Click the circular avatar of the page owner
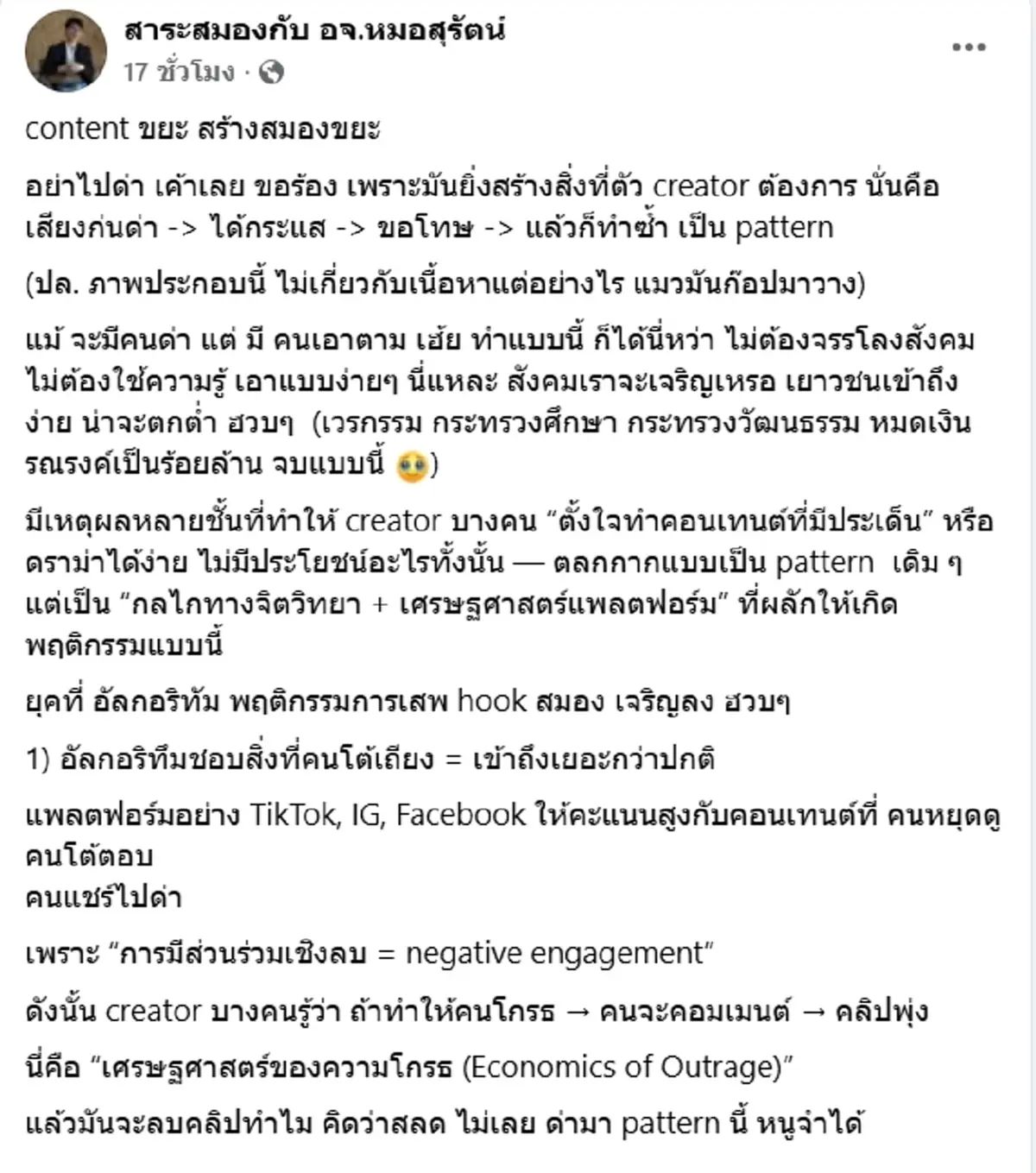The width and height of the screenshot is (1036, 1173). (65, 49)
